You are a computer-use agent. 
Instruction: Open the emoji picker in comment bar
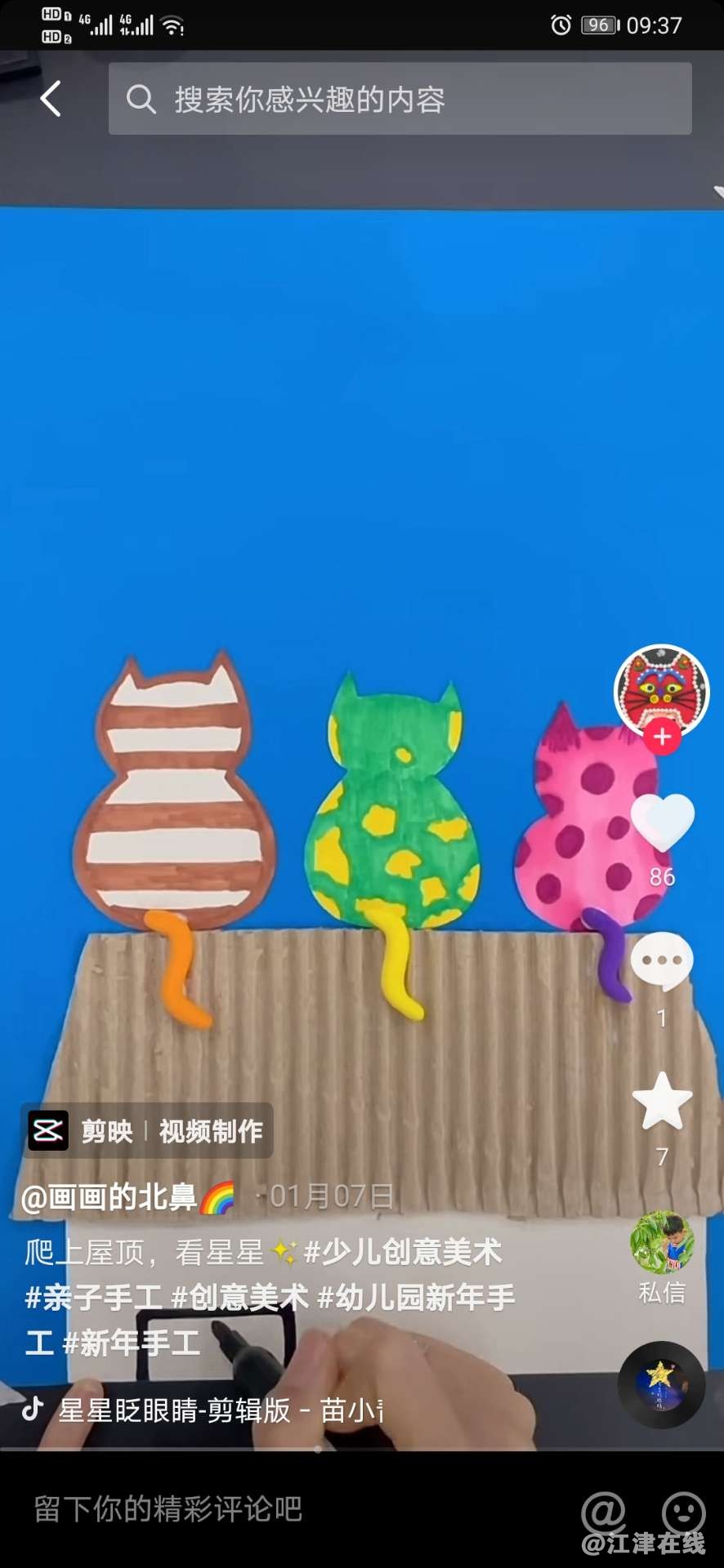683,1511
